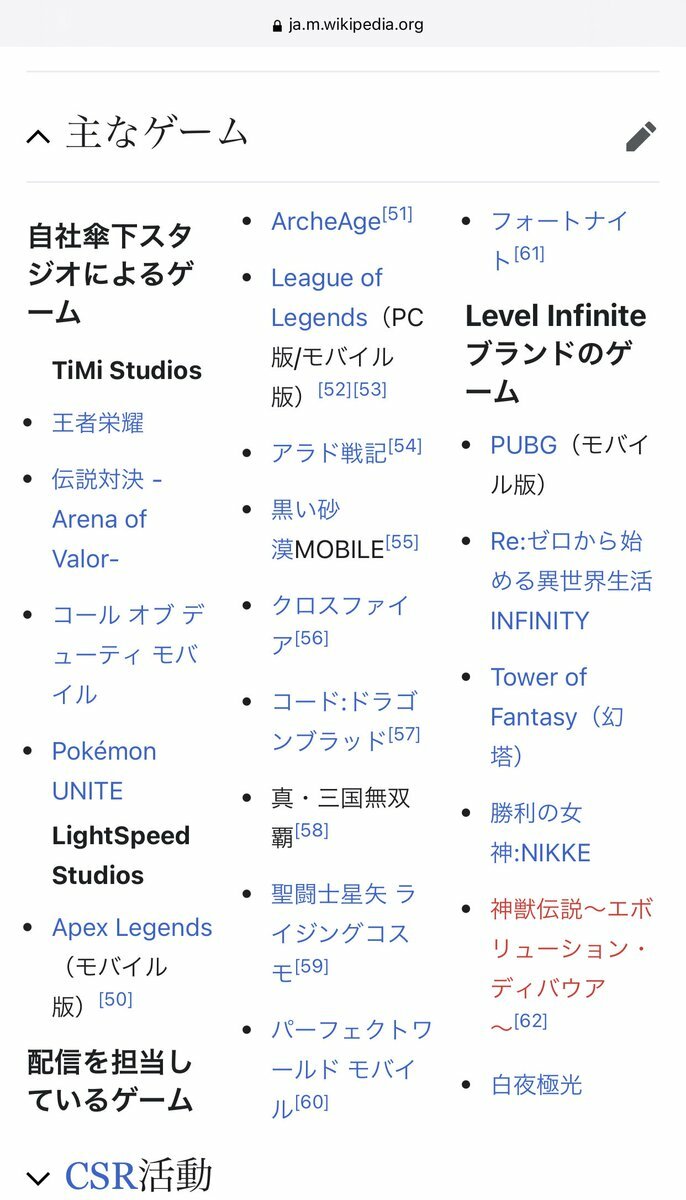Image resolution: width=686 pixels, height=1200 pixels.
Task: Expand the CSR活動 section
Action: (x=38, y=1178)
